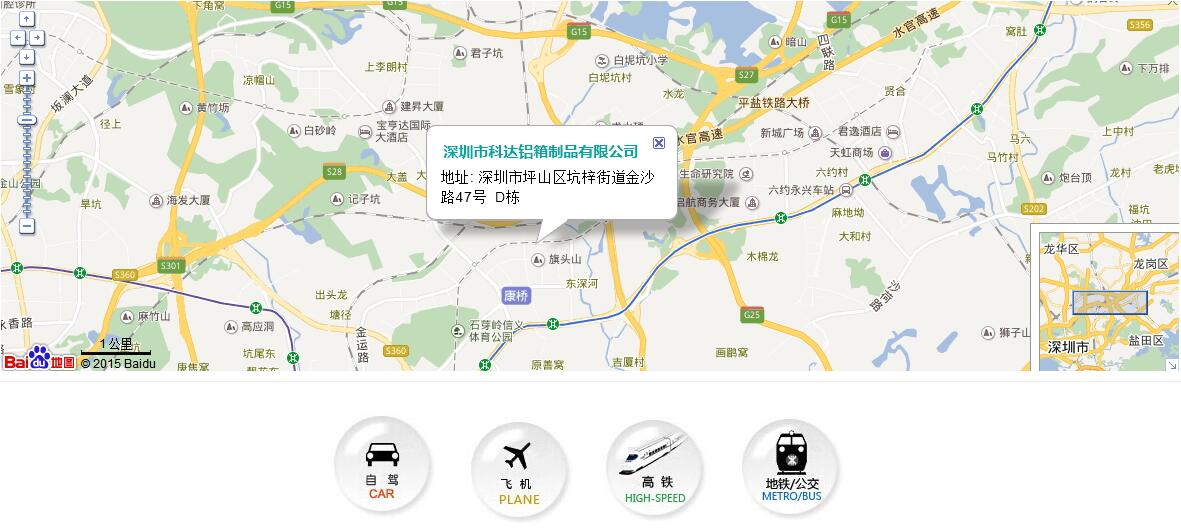Open the 康桥 marker on the map
1181x528 pixels.
(x=516, y=296)
